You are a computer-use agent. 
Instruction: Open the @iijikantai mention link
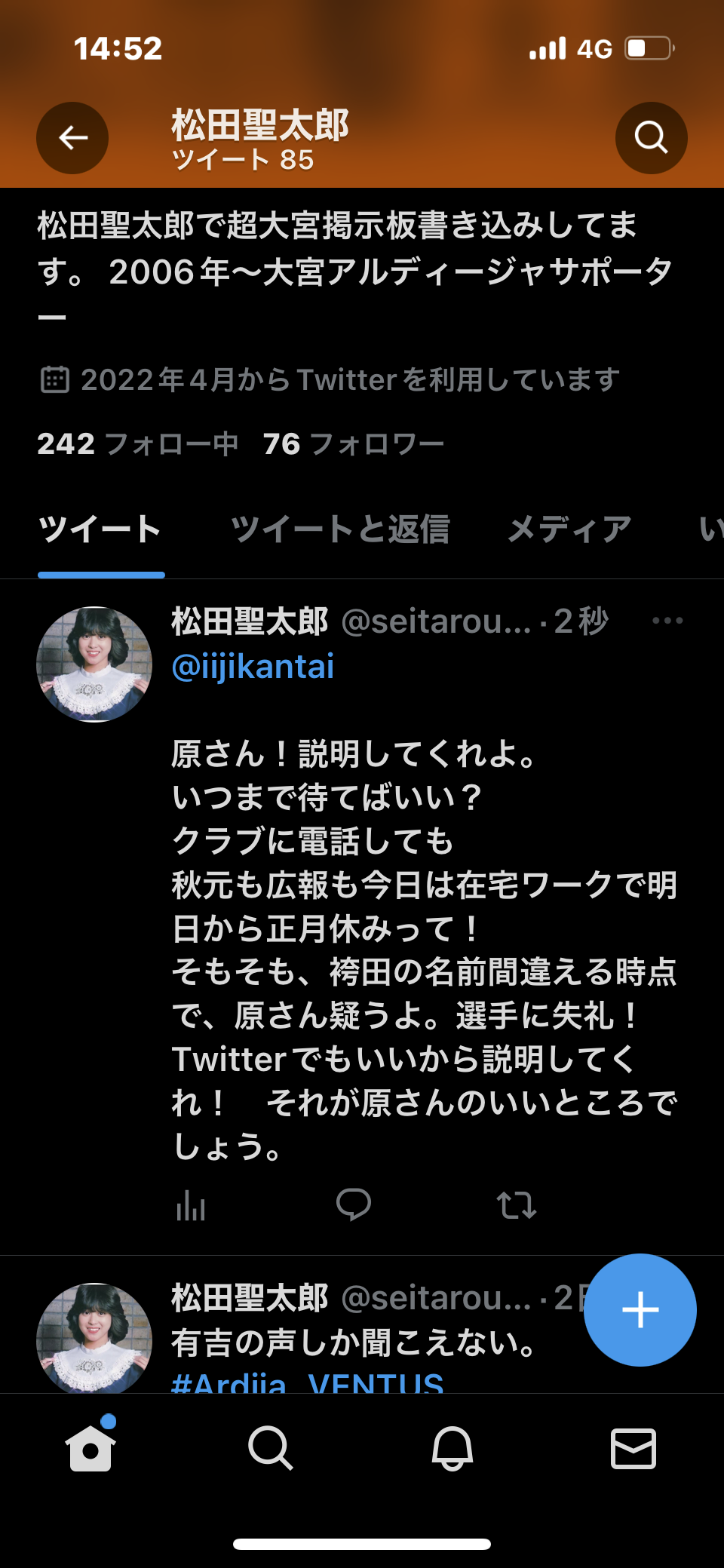pos(253,667)
